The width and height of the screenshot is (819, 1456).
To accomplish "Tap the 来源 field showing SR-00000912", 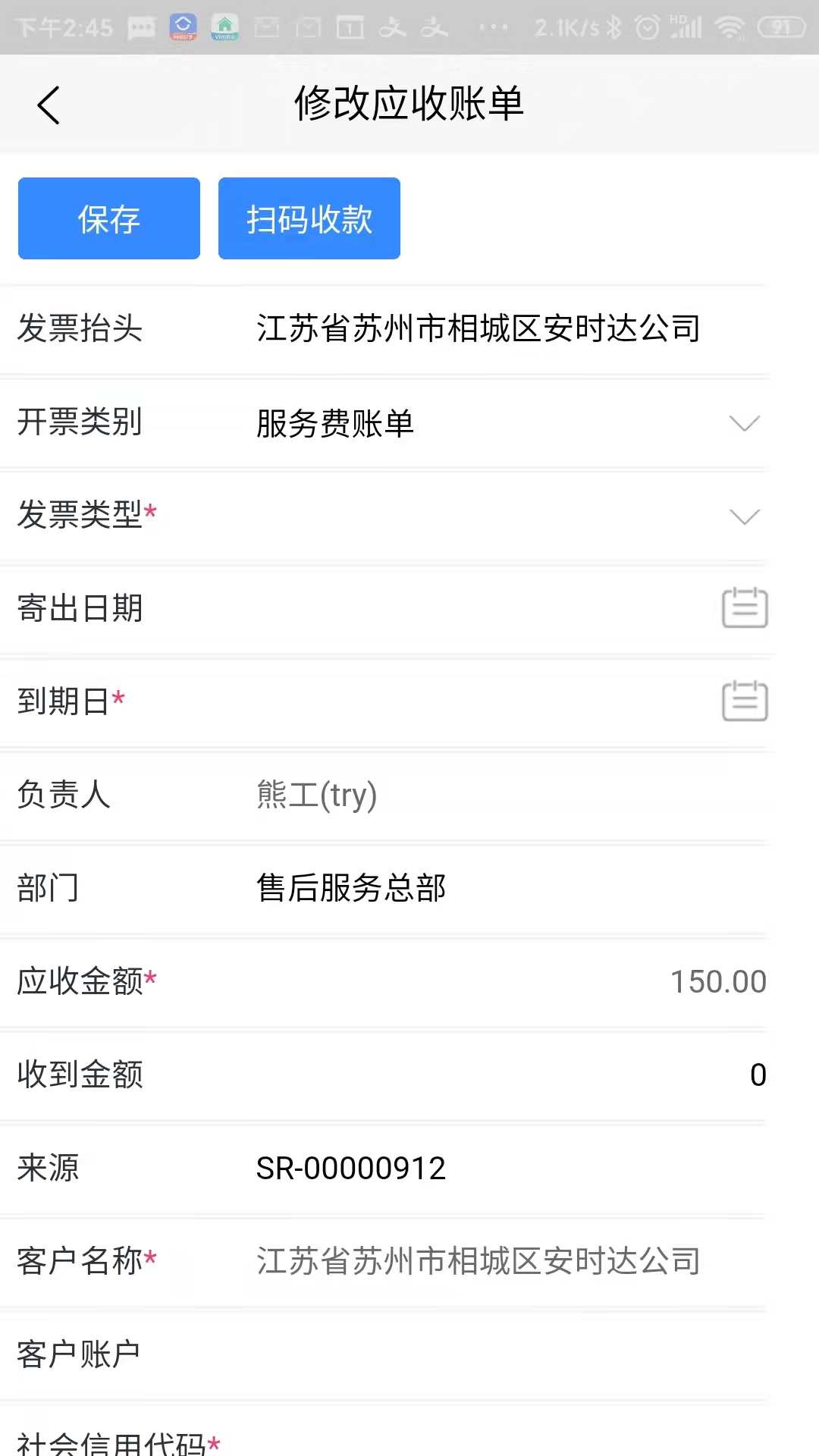I will 351,1168.
